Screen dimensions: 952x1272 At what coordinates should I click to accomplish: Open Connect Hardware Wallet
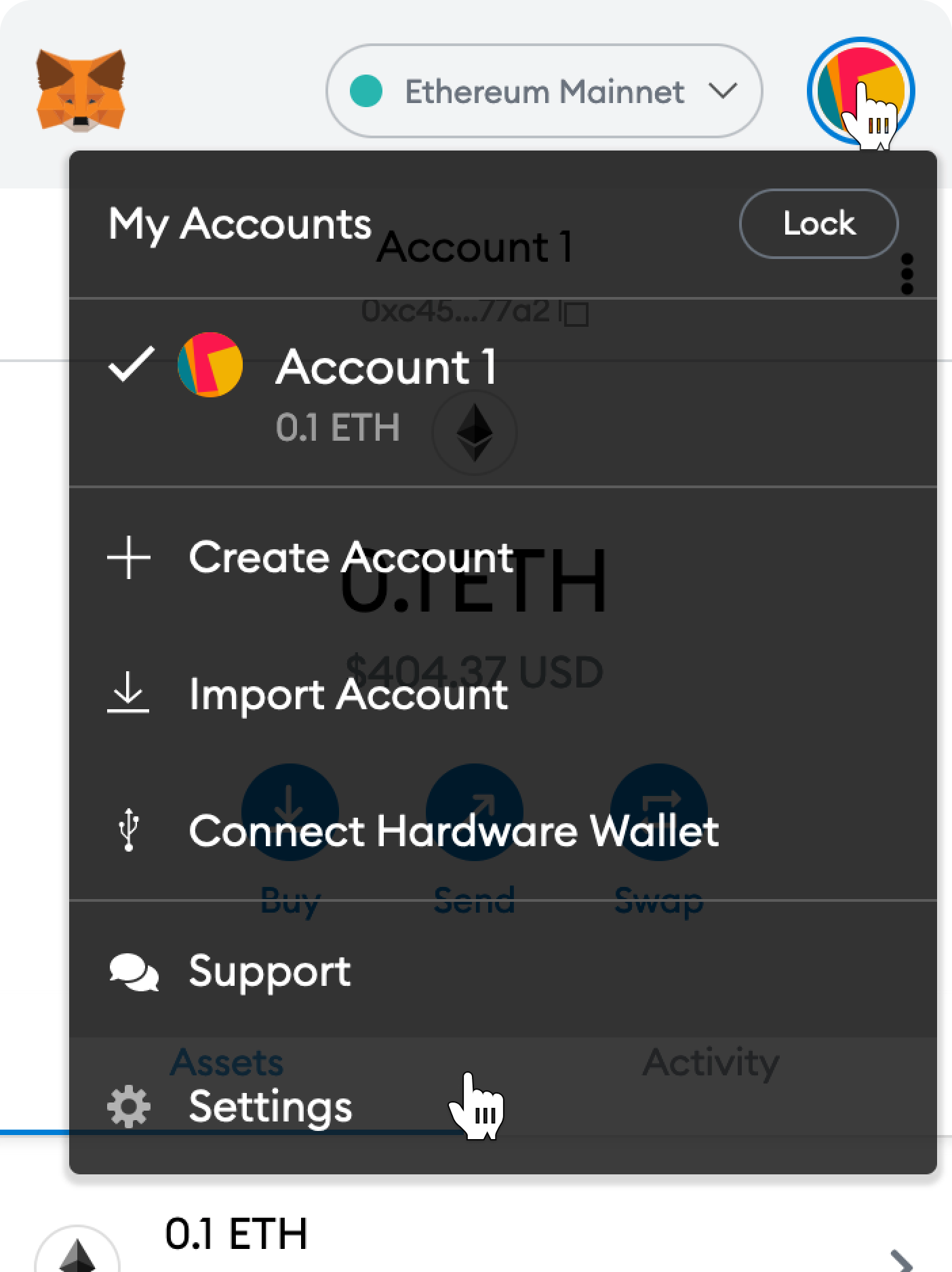click(x=453, y=831)
